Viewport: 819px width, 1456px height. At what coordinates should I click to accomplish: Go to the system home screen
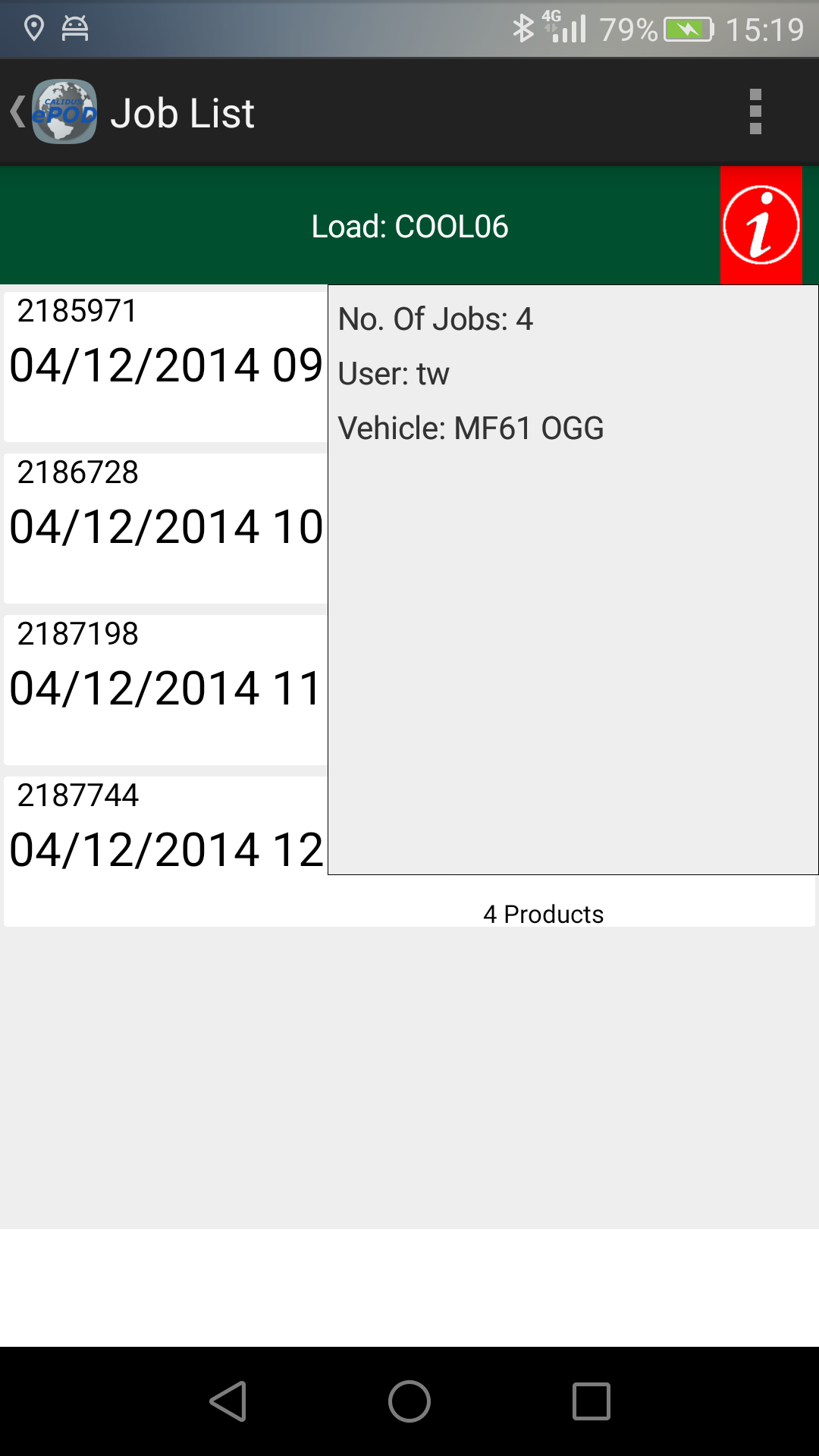(409, 1401)
